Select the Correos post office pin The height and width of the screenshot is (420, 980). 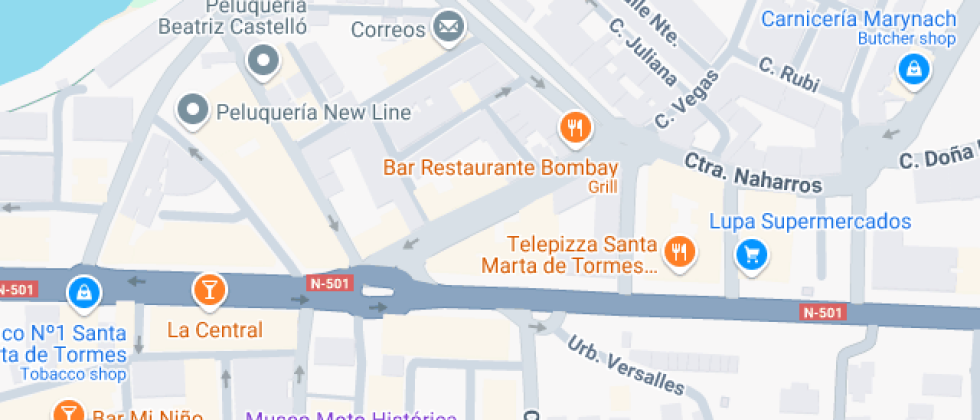(450, 27)
